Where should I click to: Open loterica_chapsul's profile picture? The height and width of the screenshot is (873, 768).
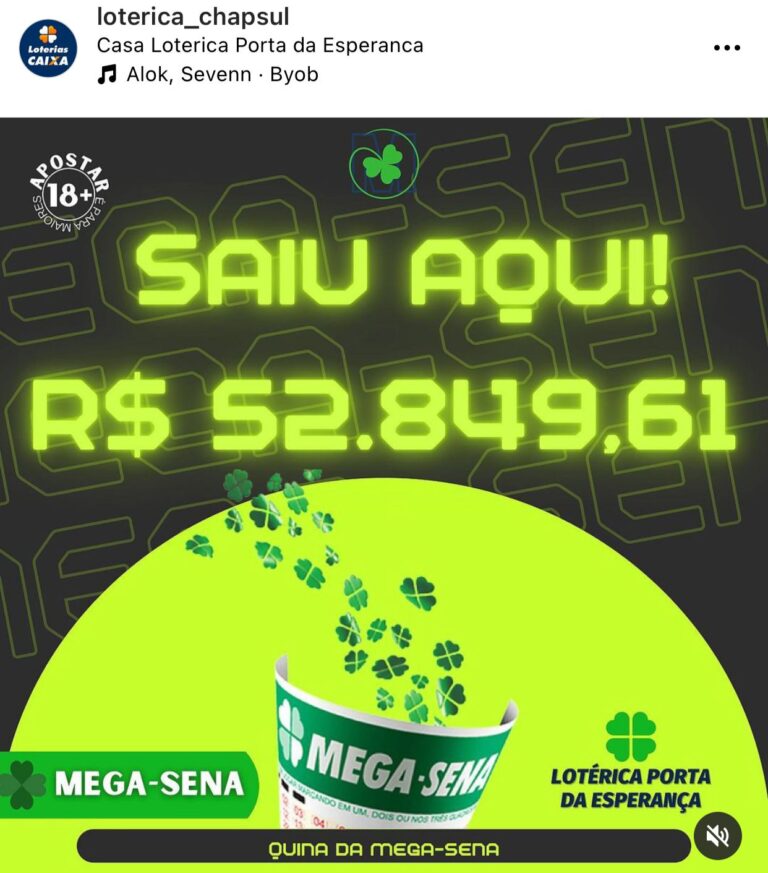48,48
